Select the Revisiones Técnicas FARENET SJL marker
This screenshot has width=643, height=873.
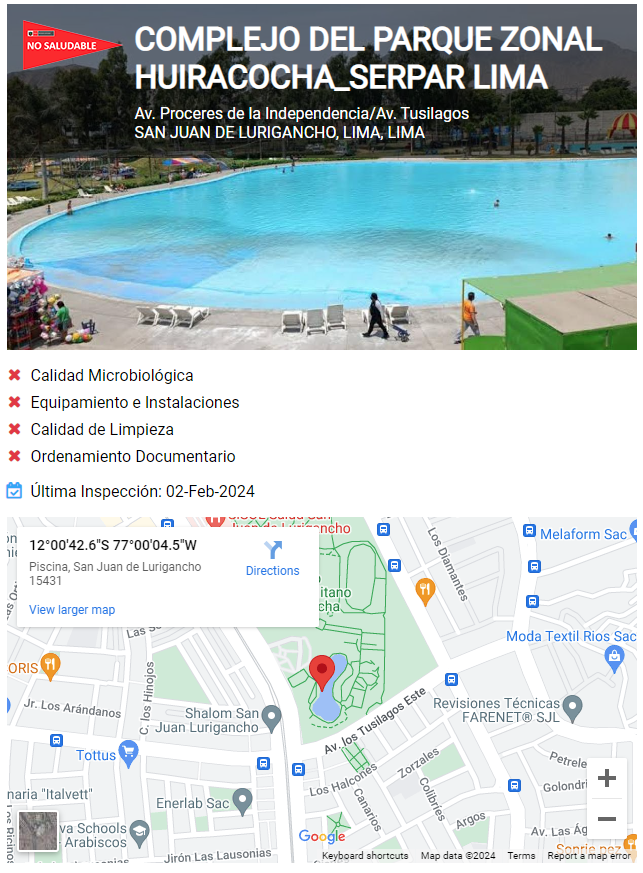[572, 709]
